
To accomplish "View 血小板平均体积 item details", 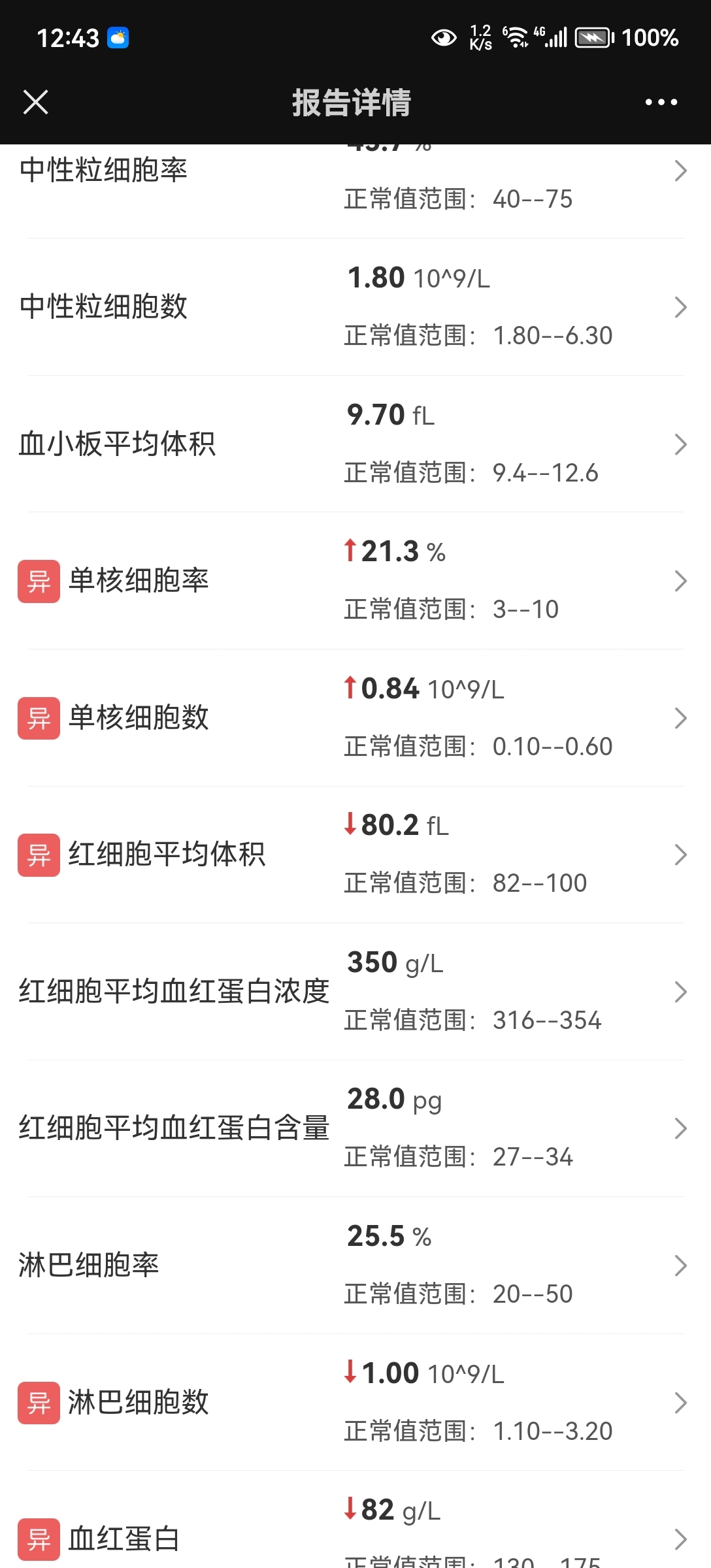I will coord(355,444).
